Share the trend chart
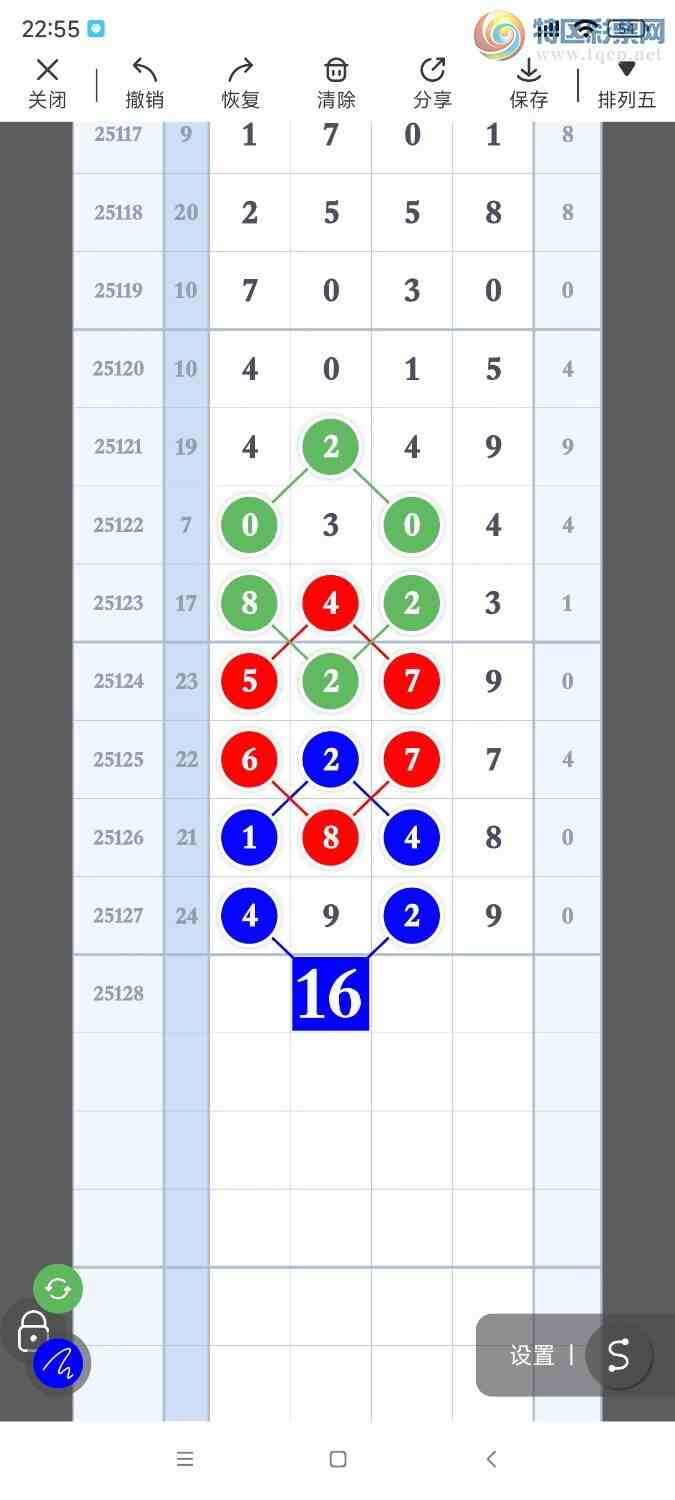 [432, 82]
